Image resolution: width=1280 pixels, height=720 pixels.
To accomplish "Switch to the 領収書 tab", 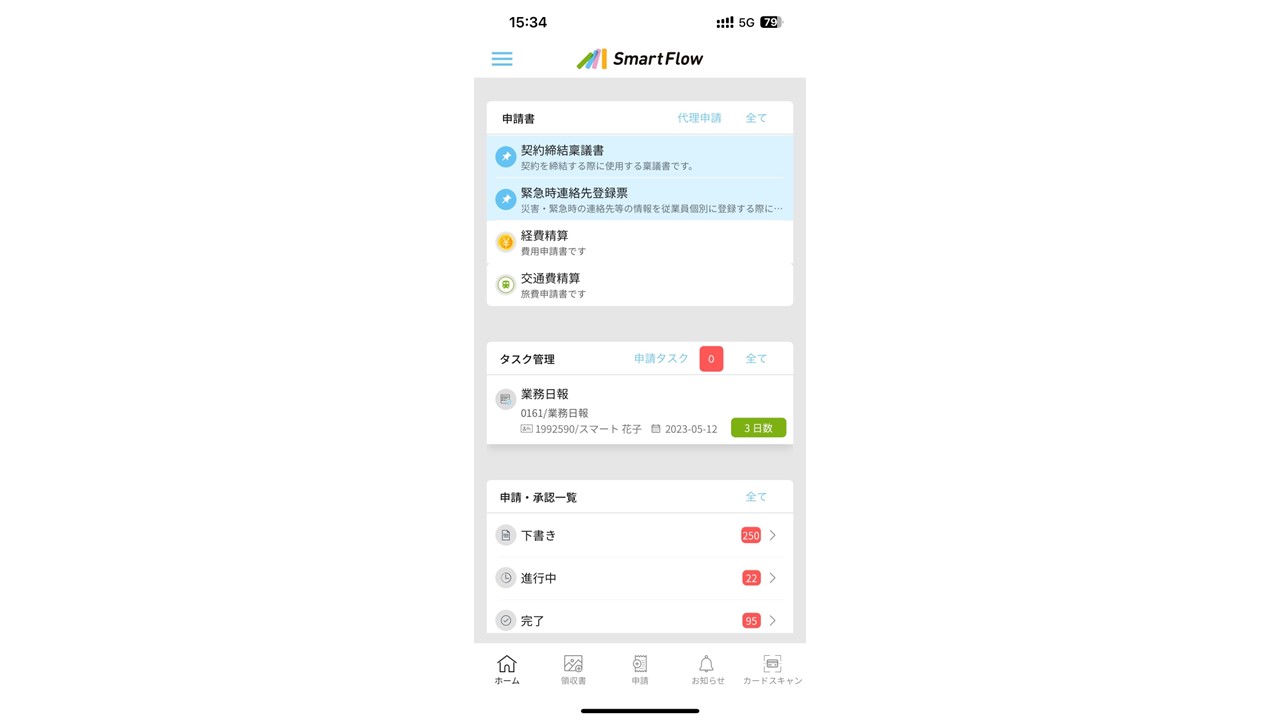I will [573, 669].
